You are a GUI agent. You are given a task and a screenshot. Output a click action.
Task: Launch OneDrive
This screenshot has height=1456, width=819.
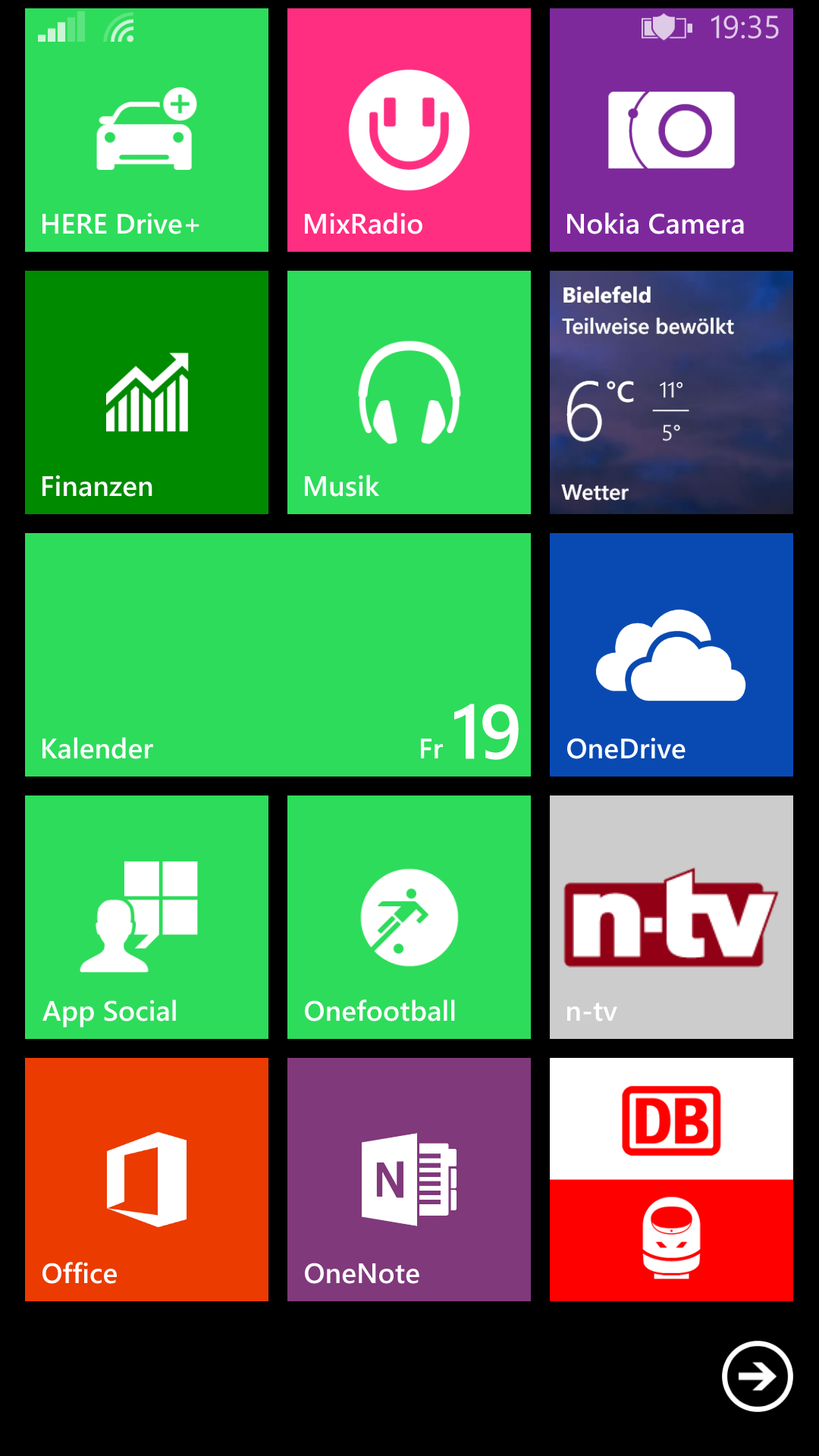point(671,654)
